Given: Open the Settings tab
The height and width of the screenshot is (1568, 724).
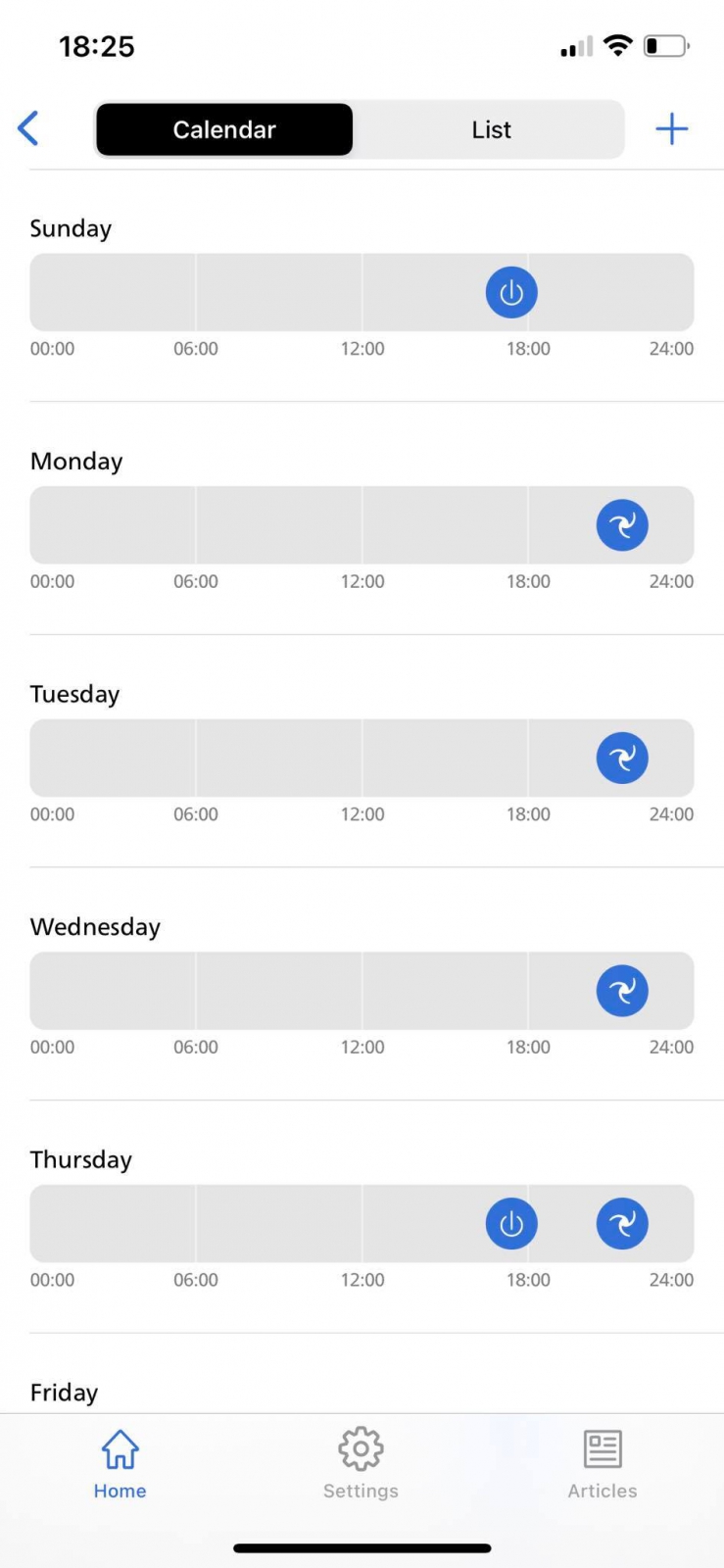Looking at the screenshot, I should 361,1463.
